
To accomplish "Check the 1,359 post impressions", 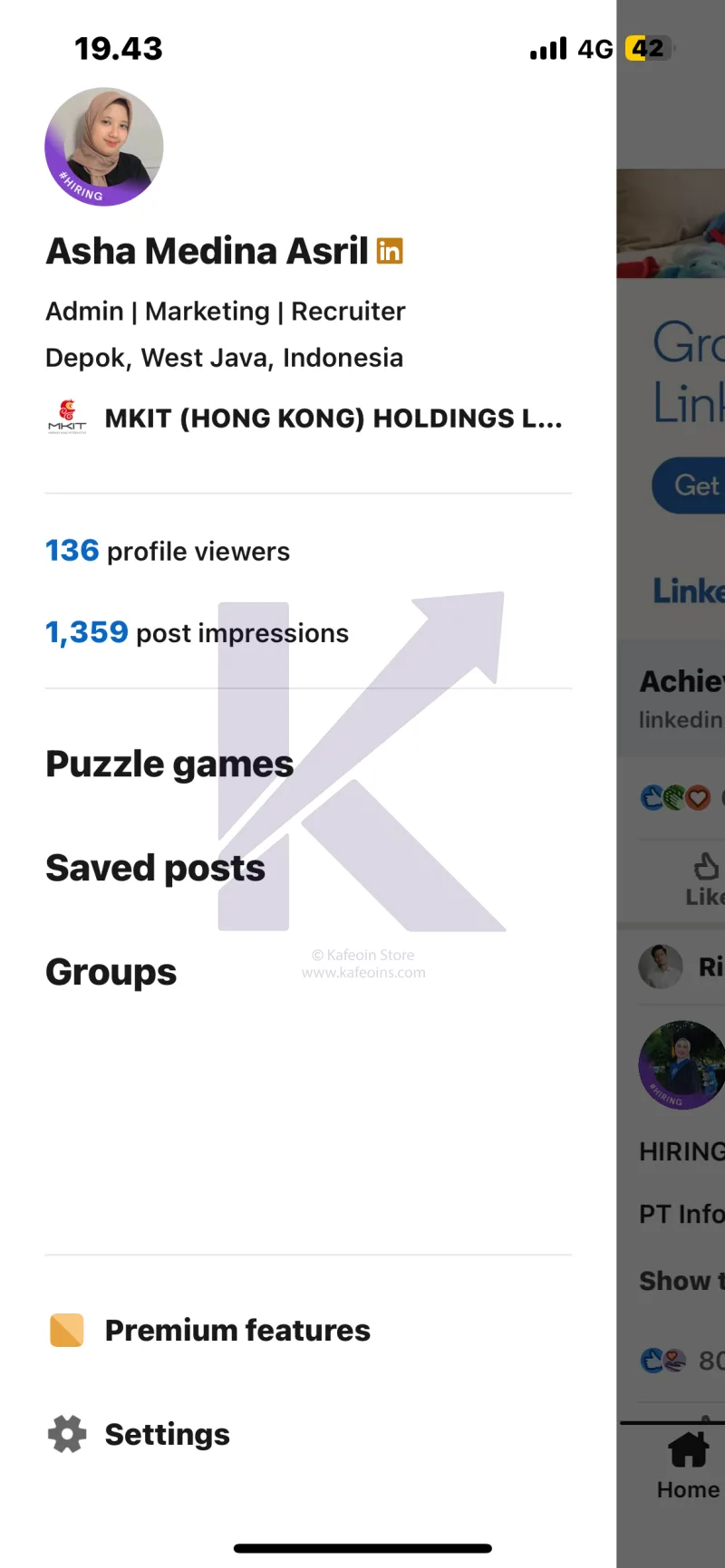I will [x=197, y=632].
